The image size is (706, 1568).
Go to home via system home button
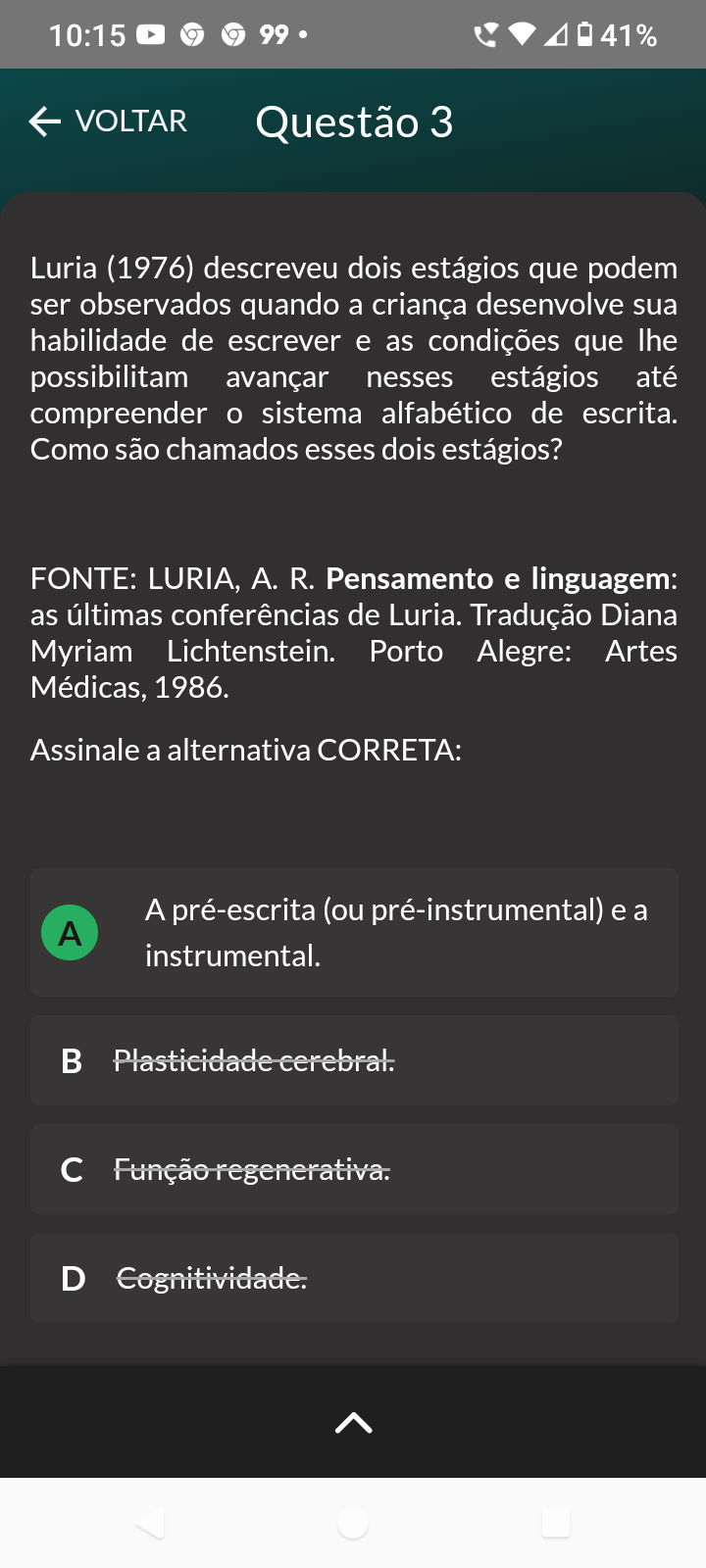(x=353, y=1523)
